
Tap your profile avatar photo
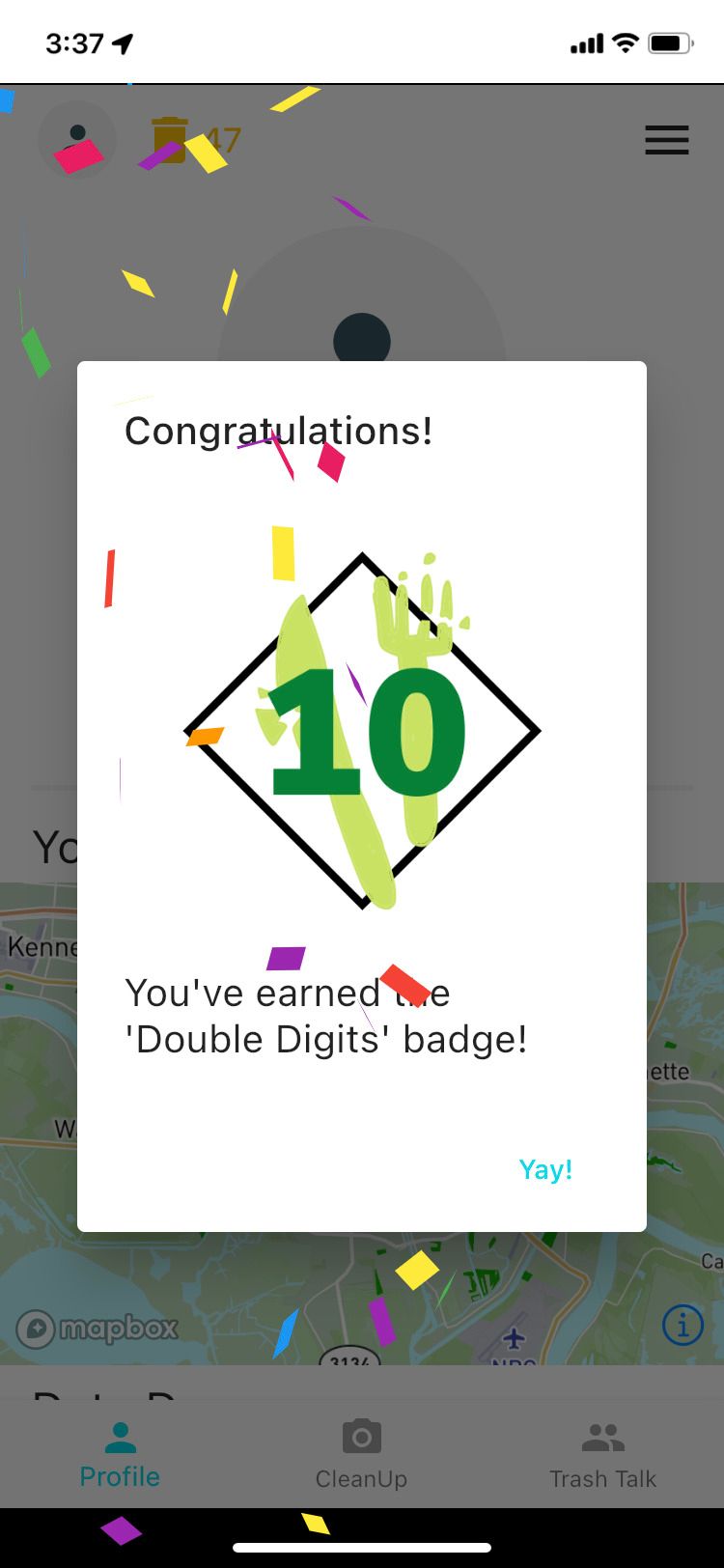pos(77,140)
